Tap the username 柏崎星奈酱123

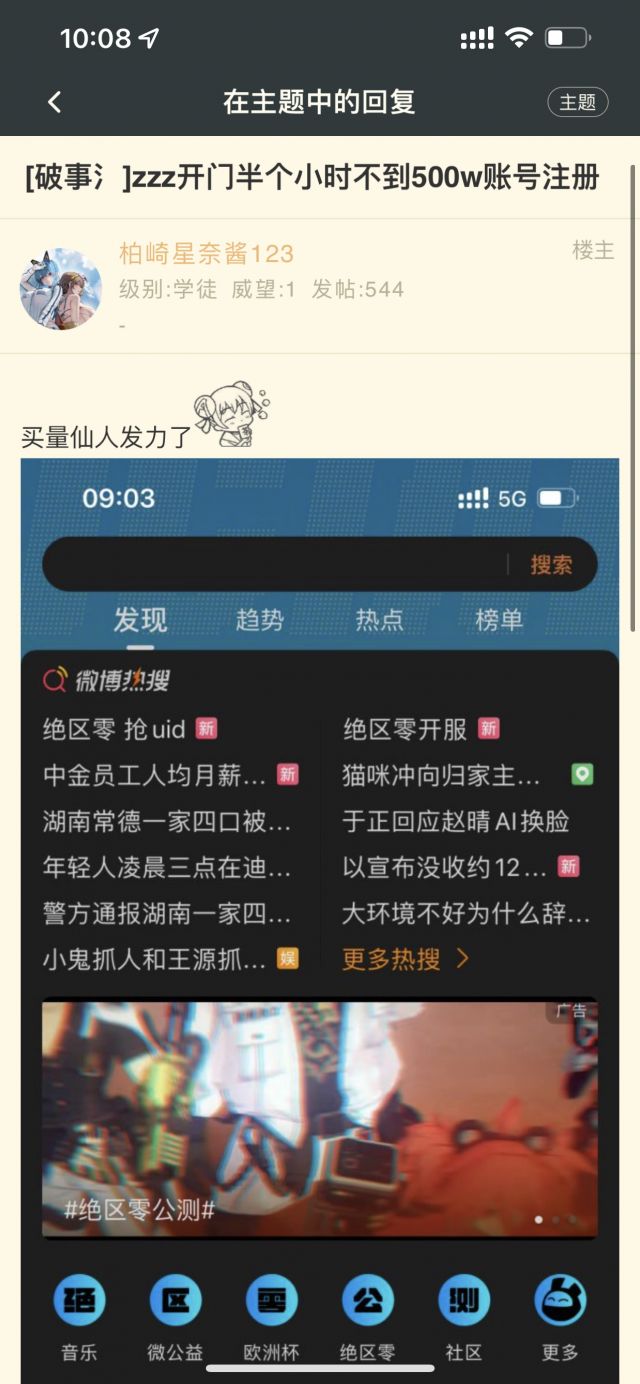tap(206, 254)
